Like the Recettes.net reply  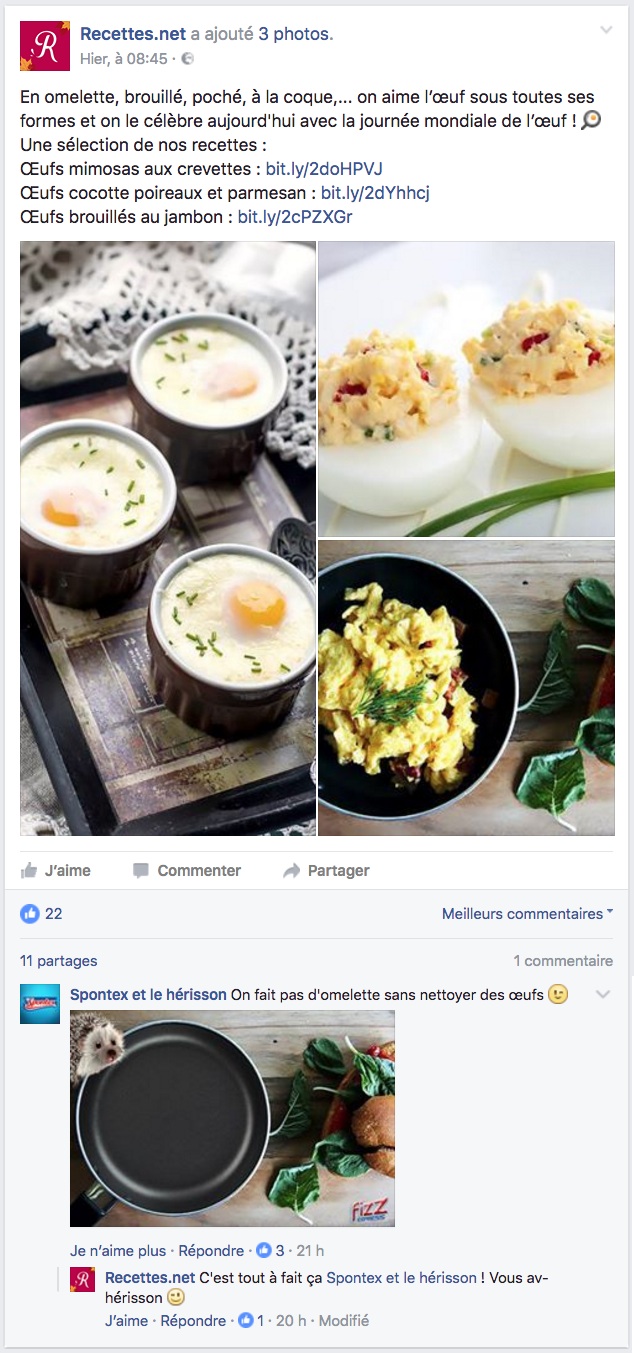pyautogui.click(x=127, y=1321)
